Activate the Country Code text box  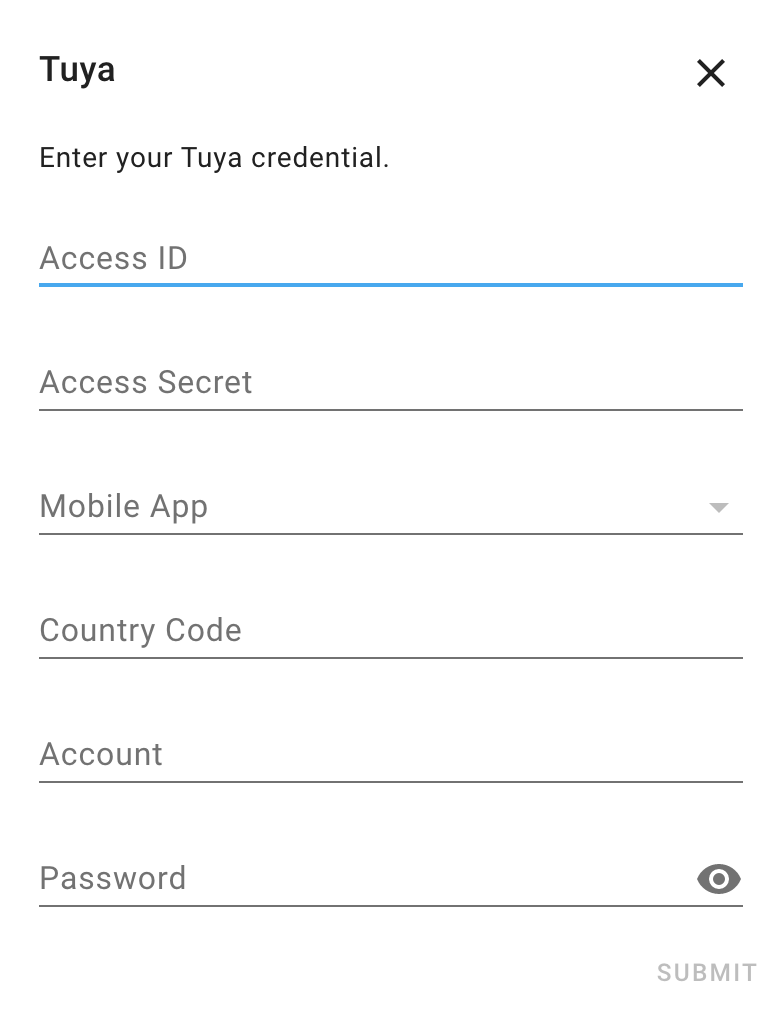point(390,632)
